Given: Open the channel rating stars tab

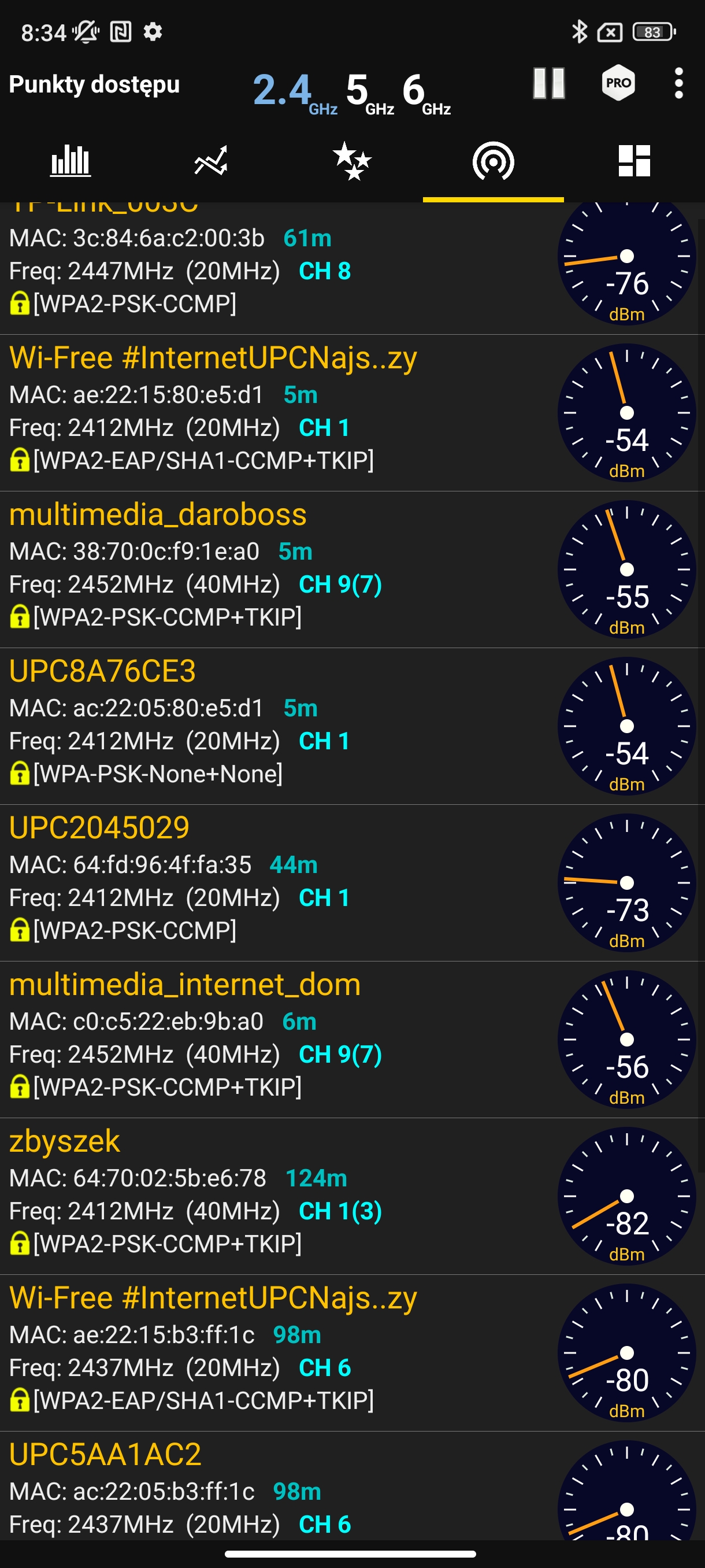Looking at the screenshot, I should [352, 162].
